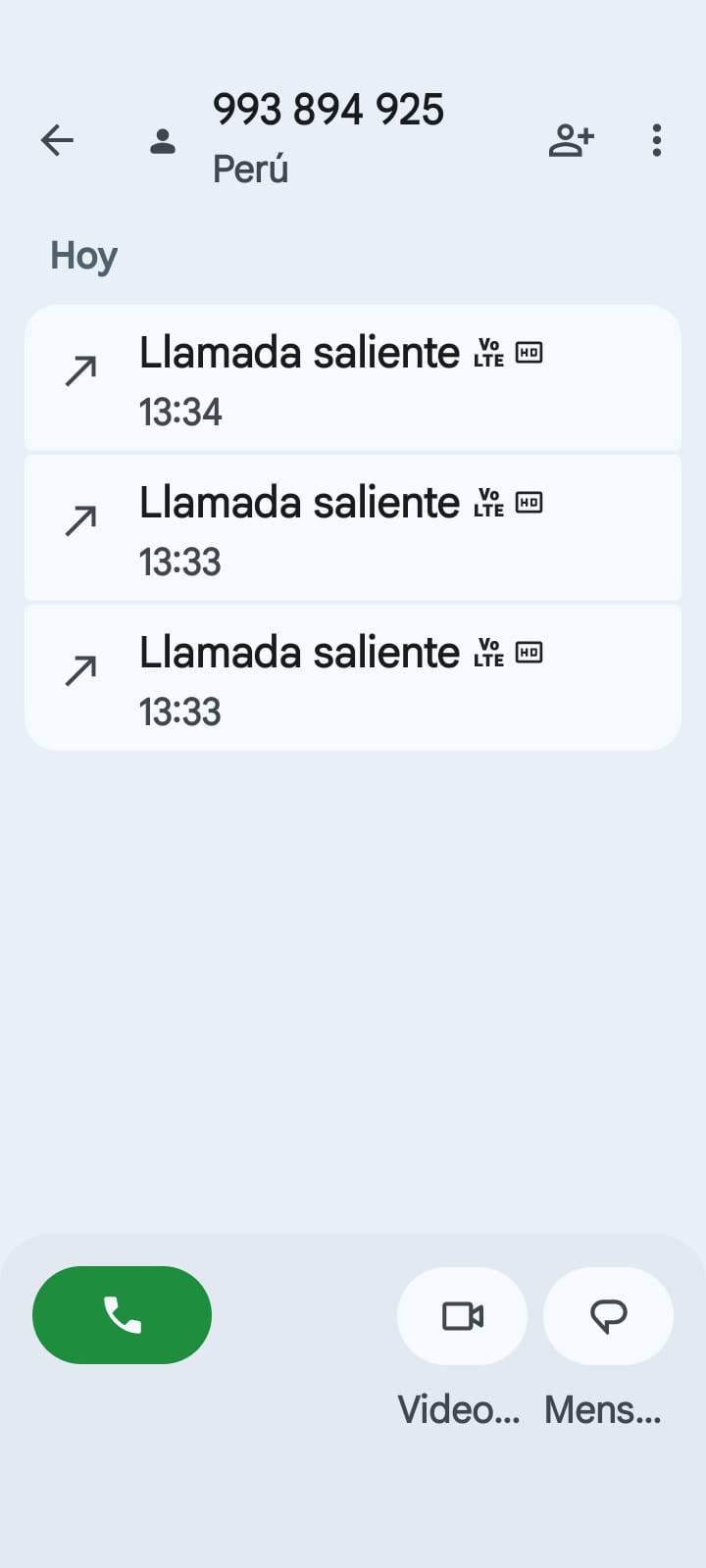This screenshot has width=706, height=1568.
Task: Go back using the top arrow
Action: [57, 140]
